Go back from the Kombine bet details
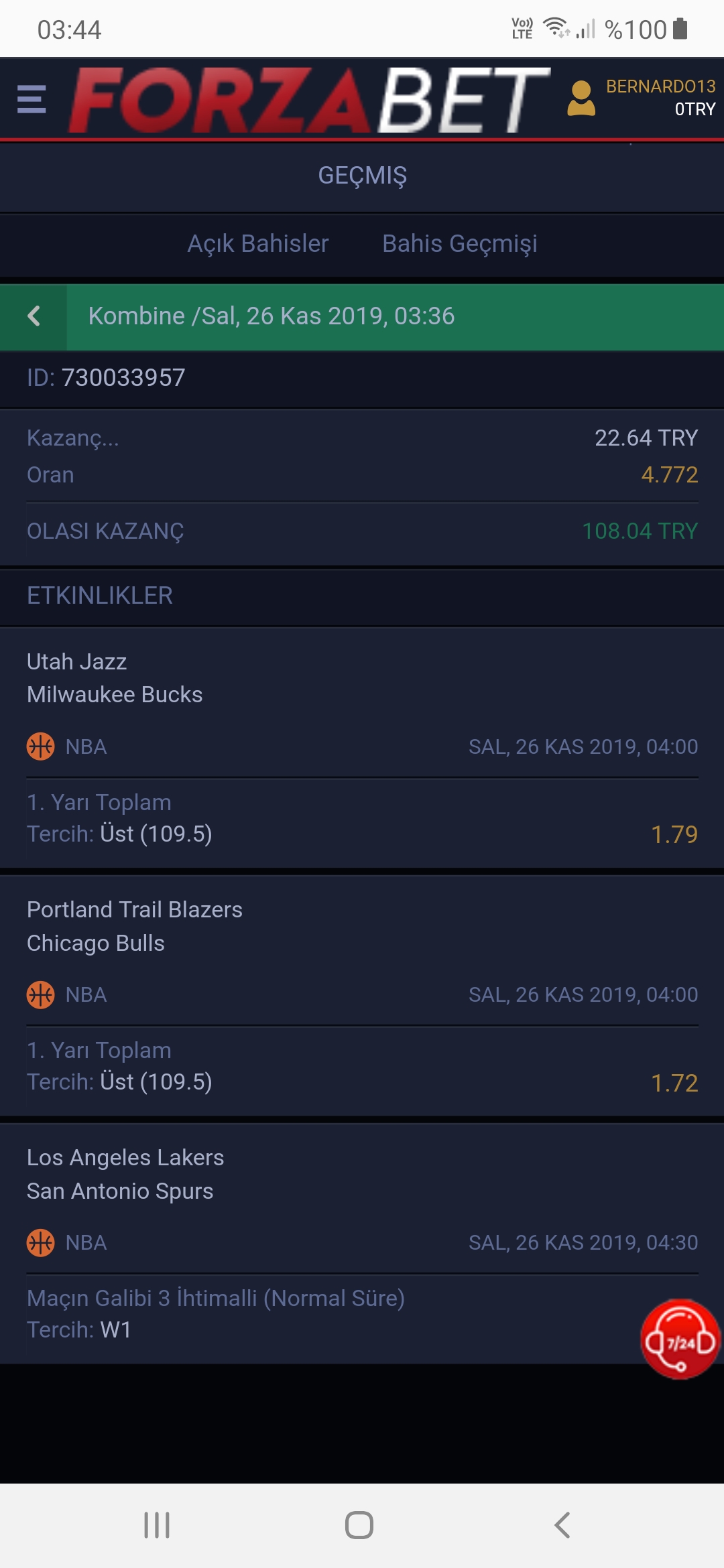The height and width of the screenshot is (1568, 724). [x=34, y=316]
